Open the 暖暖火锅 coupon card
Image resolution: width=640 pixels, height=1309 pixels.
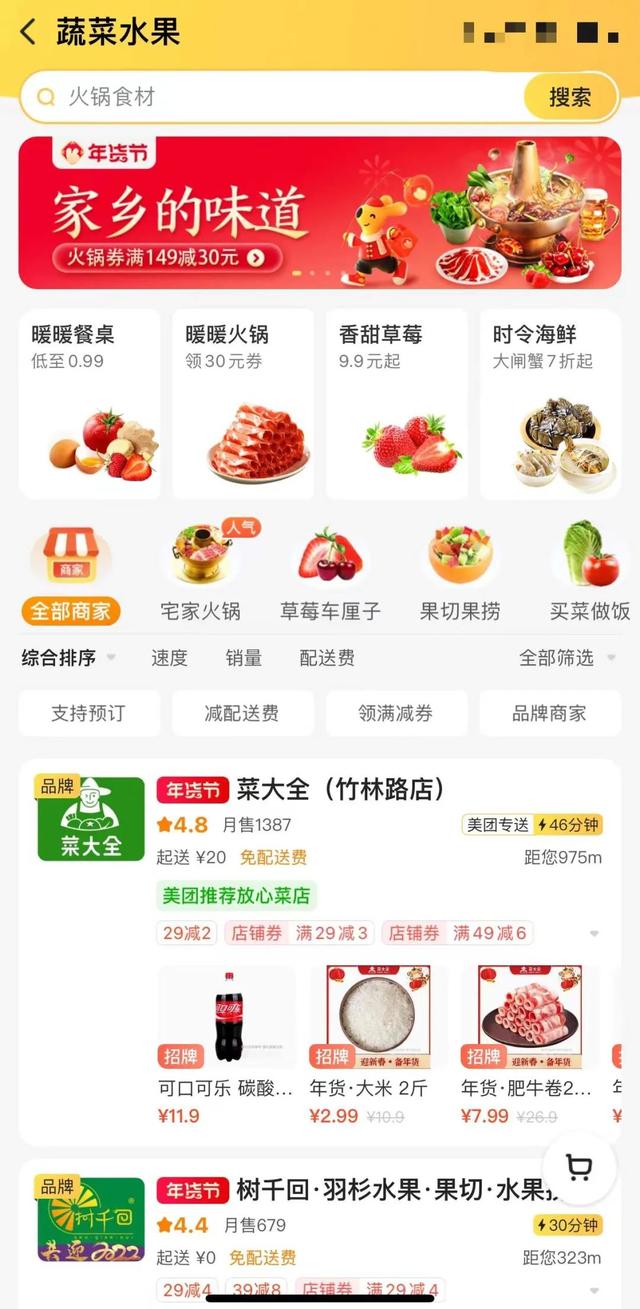(243, 403)
